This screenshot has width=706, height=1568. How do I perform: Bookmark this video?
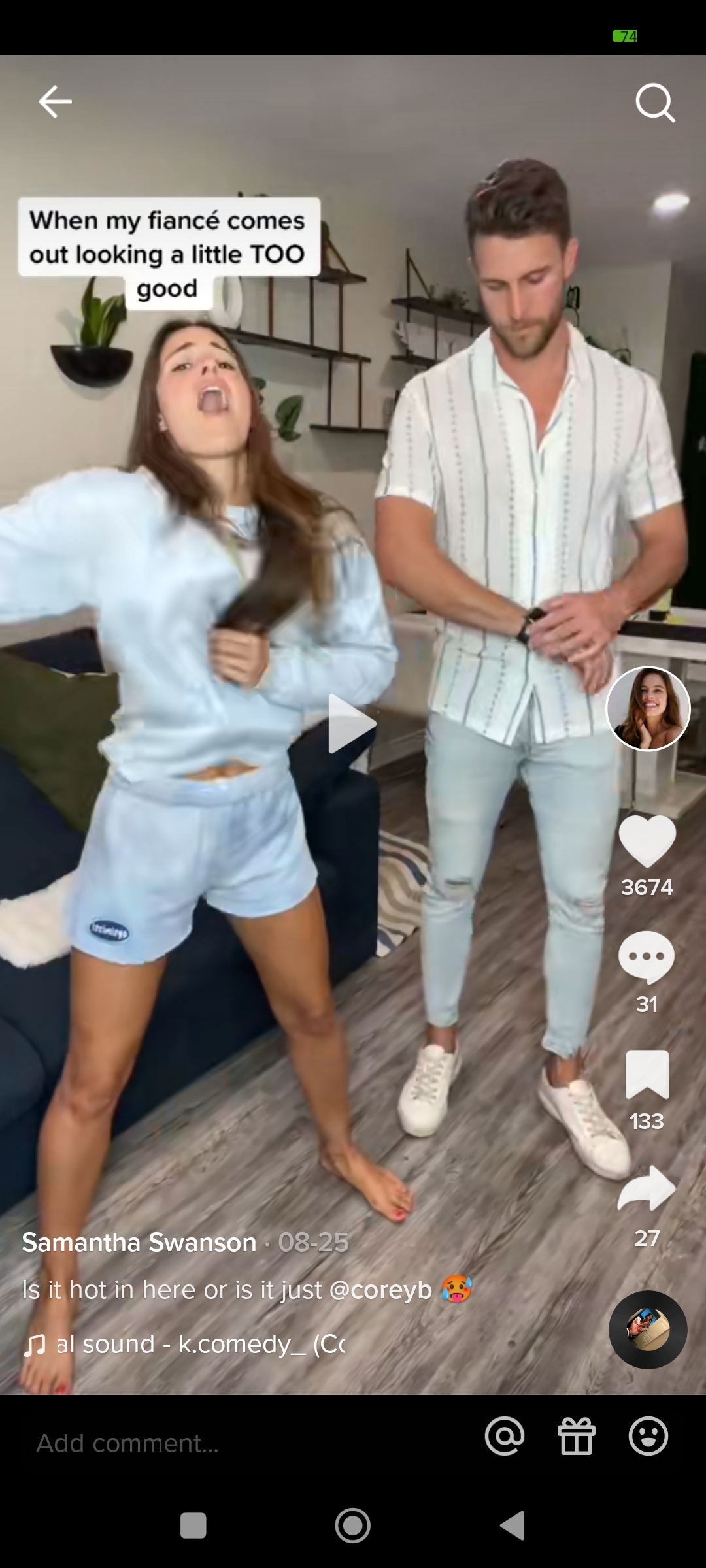click(647, 1075)
